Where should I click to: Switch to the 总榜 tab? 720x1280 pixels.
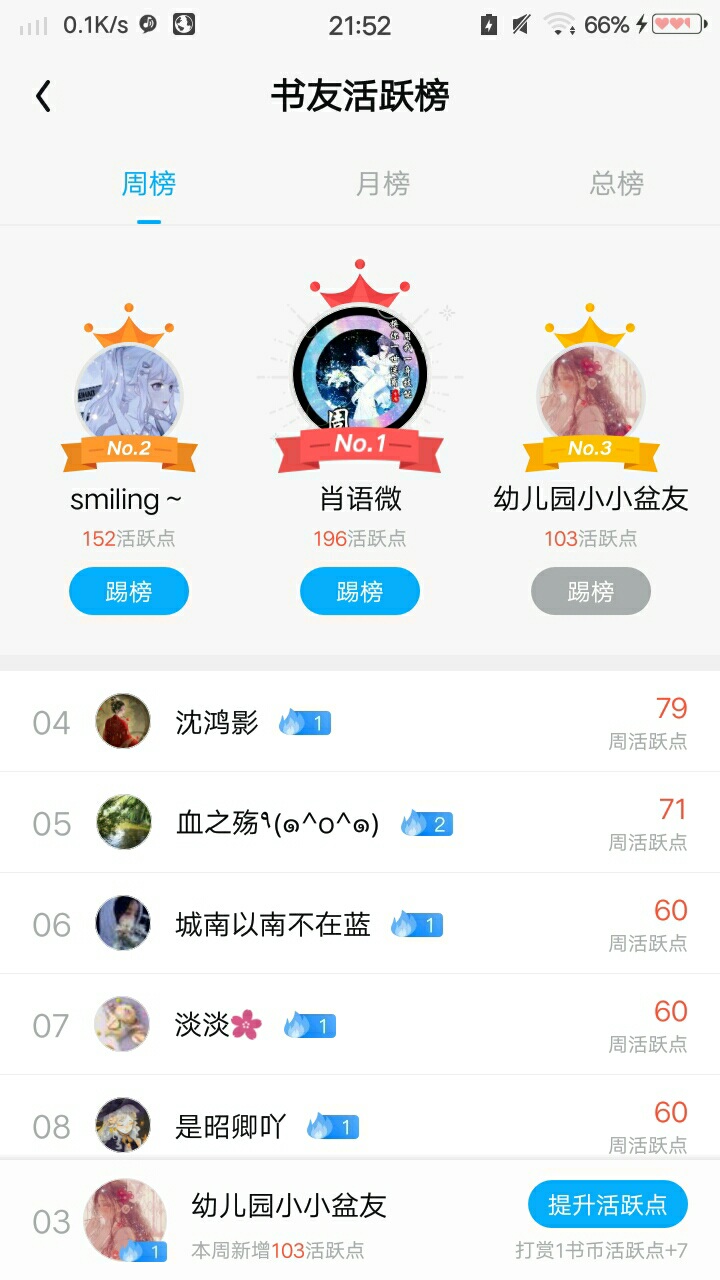(616, 184)
